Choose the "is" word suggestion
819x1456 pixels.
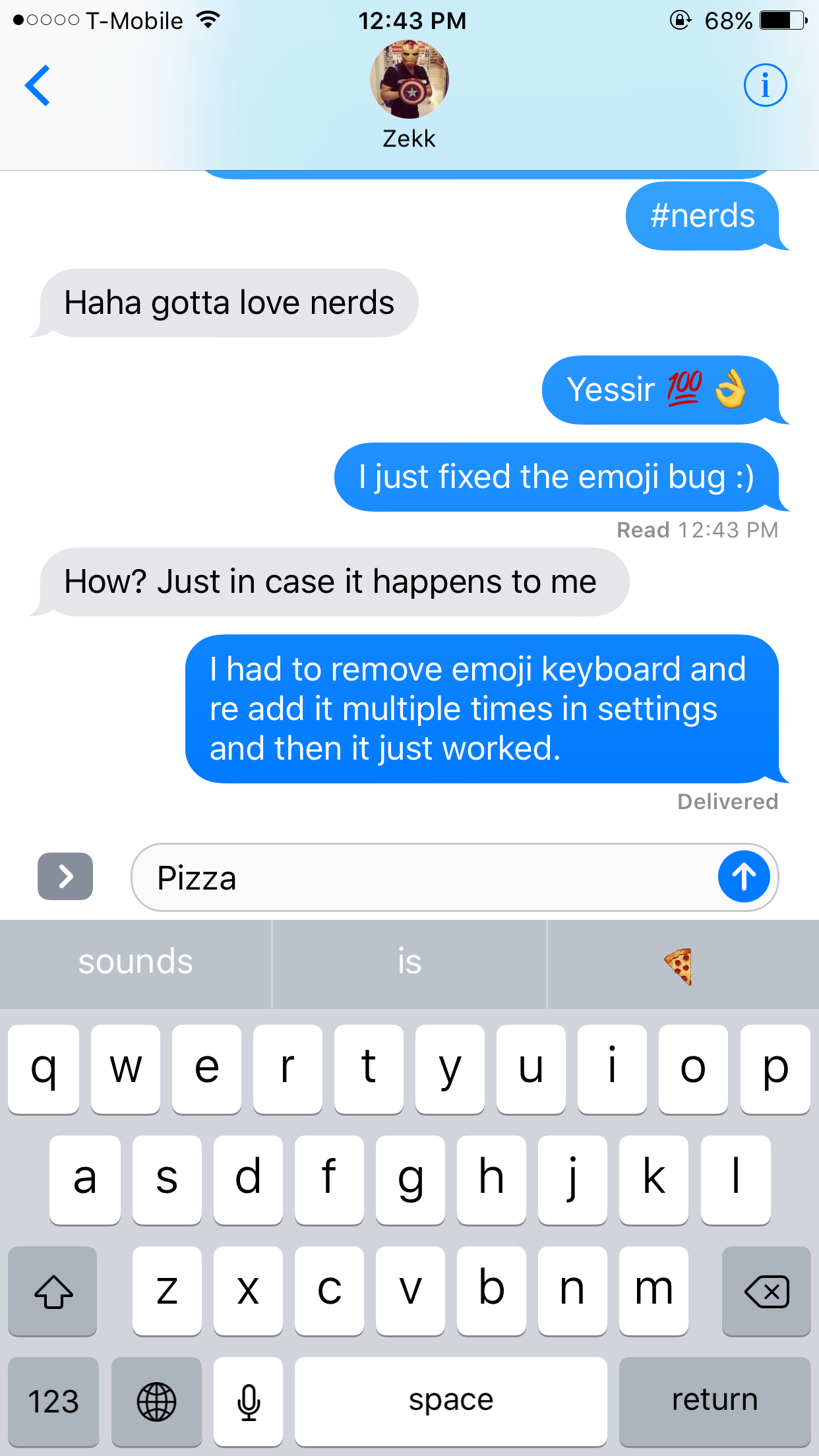(x=409, y=963)
